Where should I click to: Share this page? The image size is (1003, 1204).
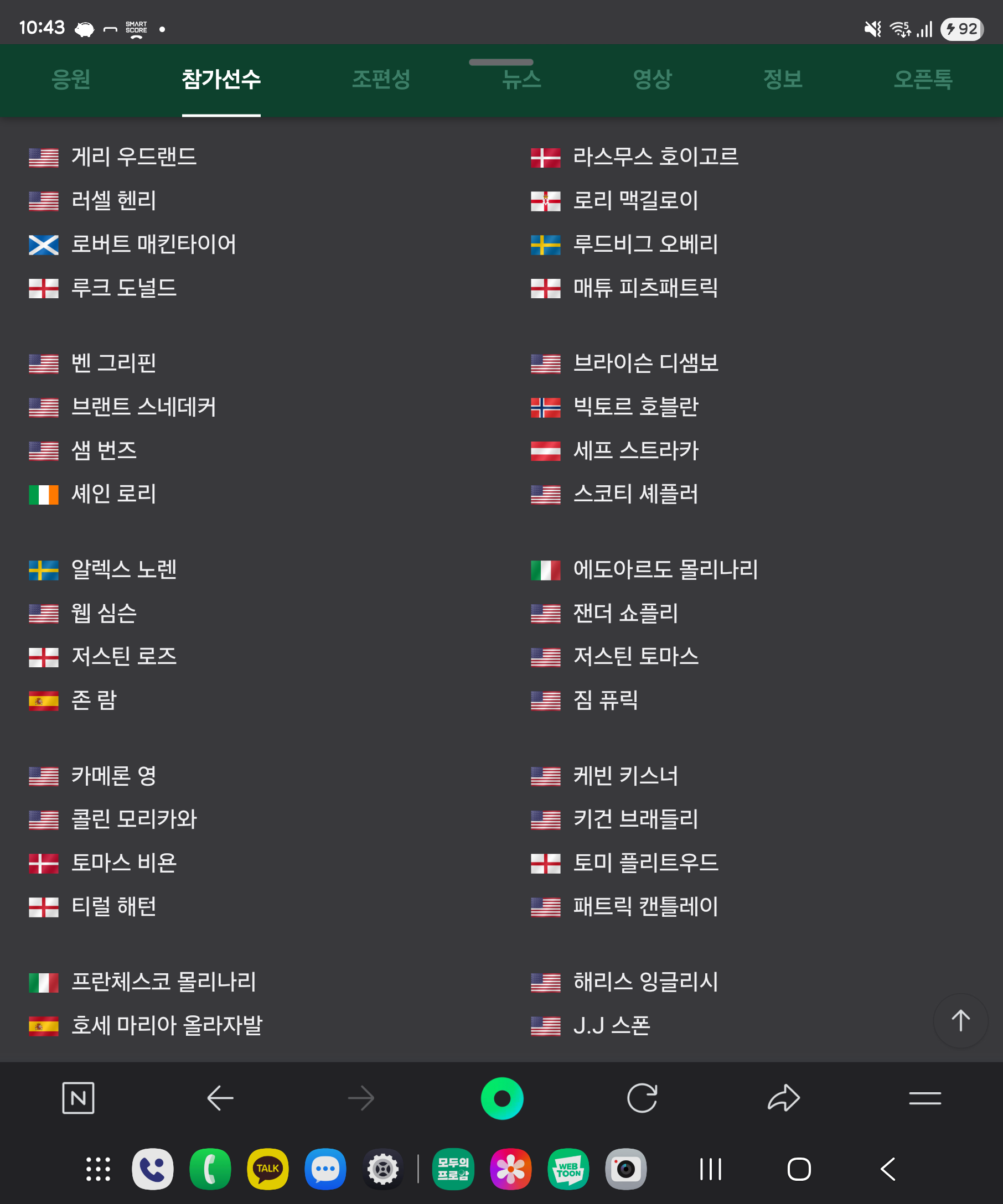click(x=783, y=1098)
